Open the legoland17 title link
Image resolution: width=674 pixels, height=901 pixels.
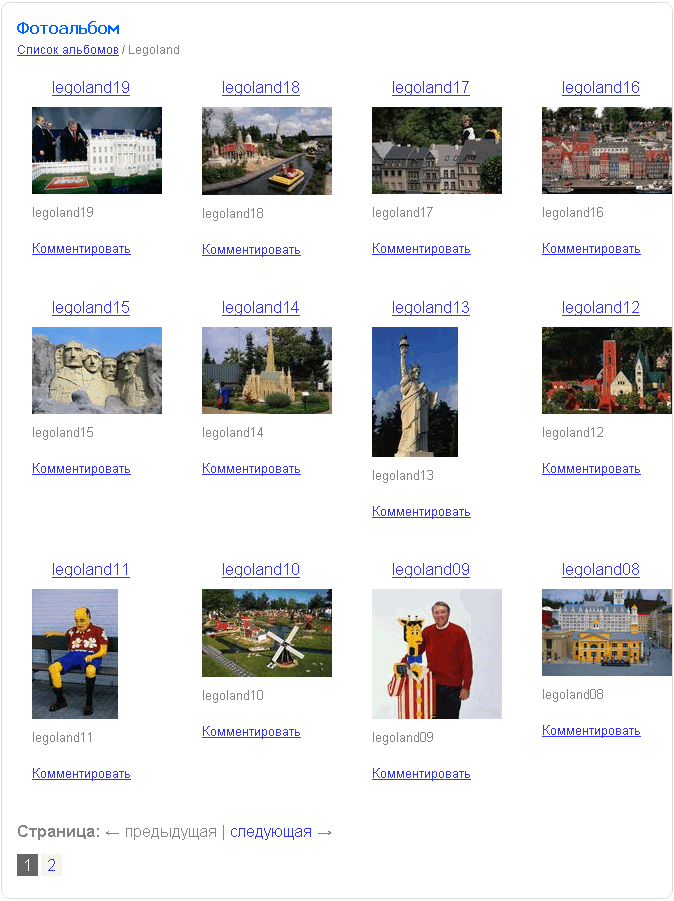point(431,87)
